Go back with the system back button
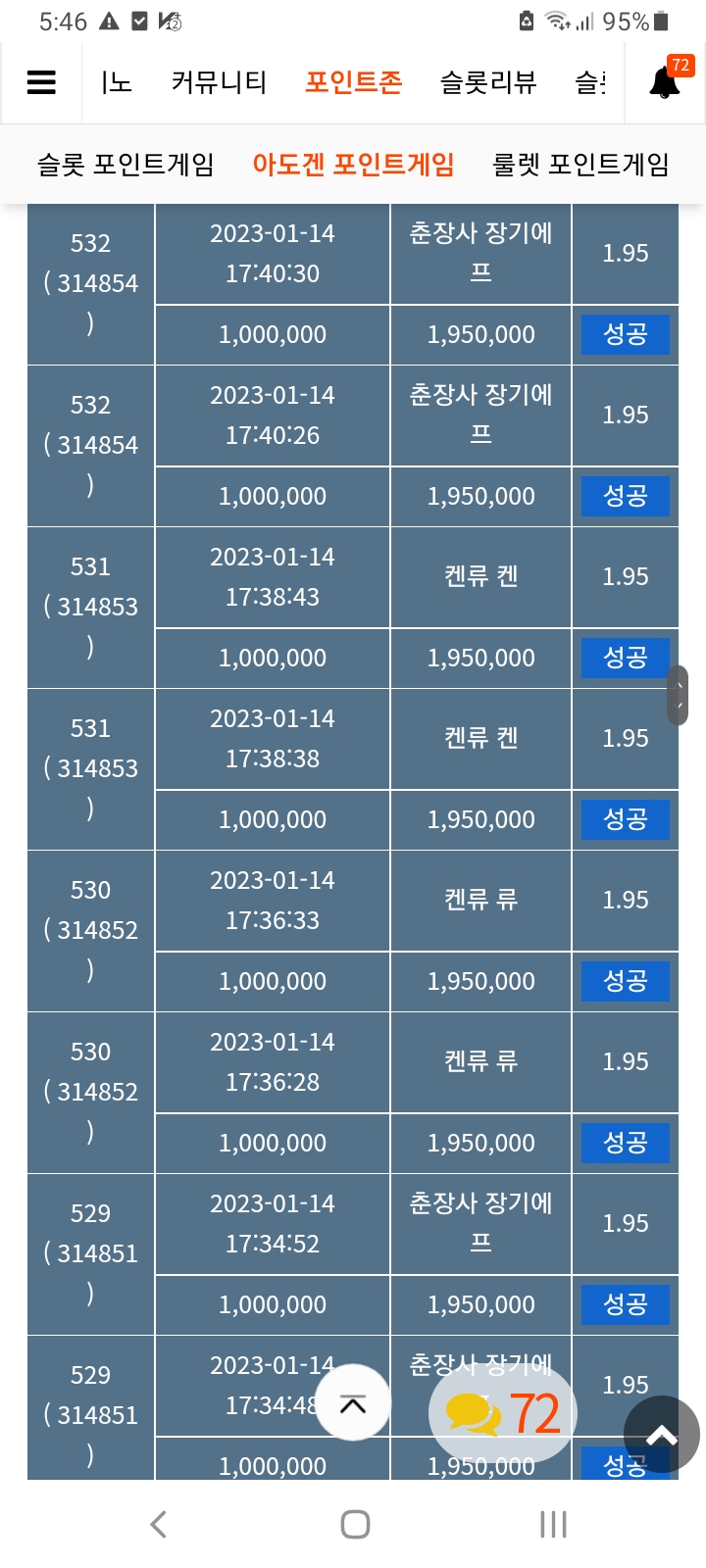 pos(159,1524)
